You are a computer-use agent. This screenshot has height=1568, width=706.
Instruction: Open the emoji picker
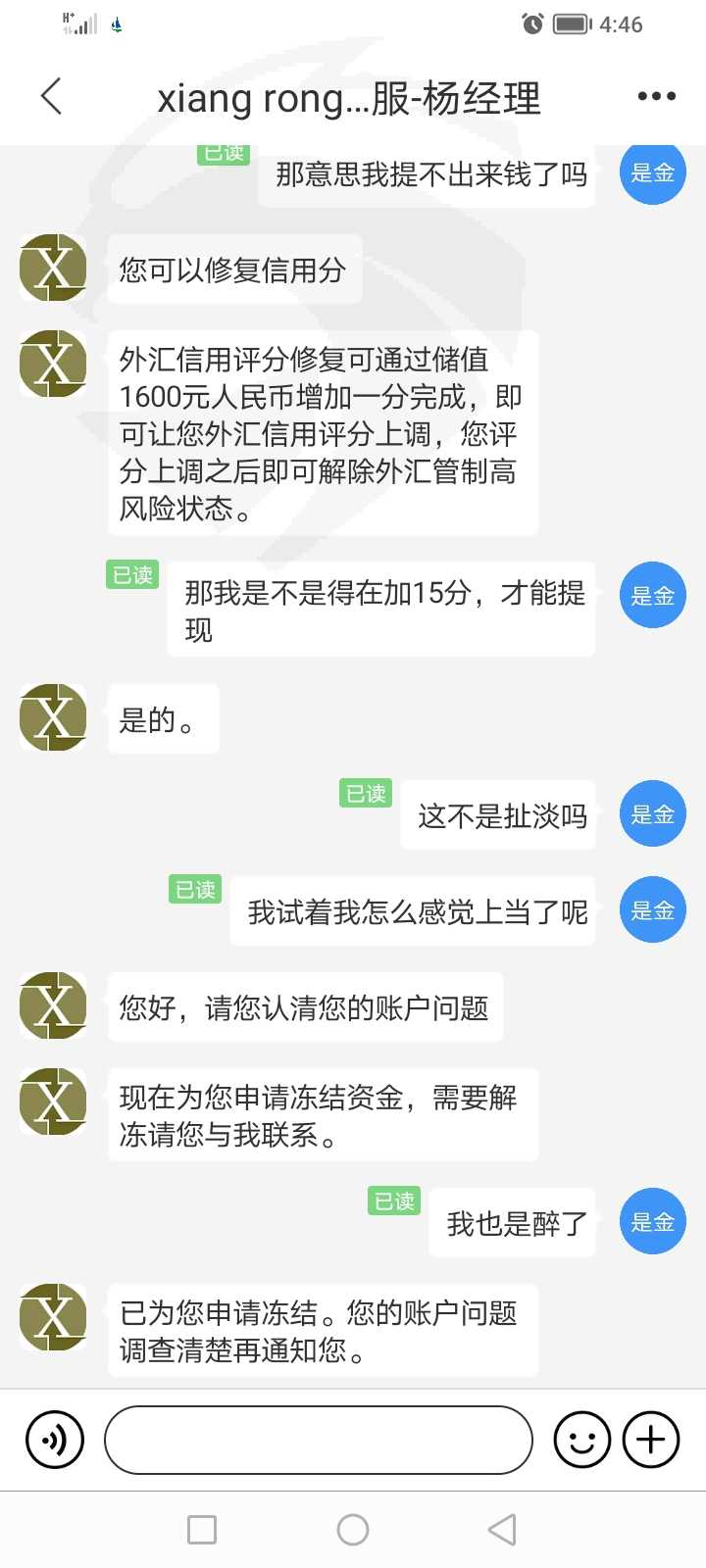pyautogui.click(x=582, y=1440)
